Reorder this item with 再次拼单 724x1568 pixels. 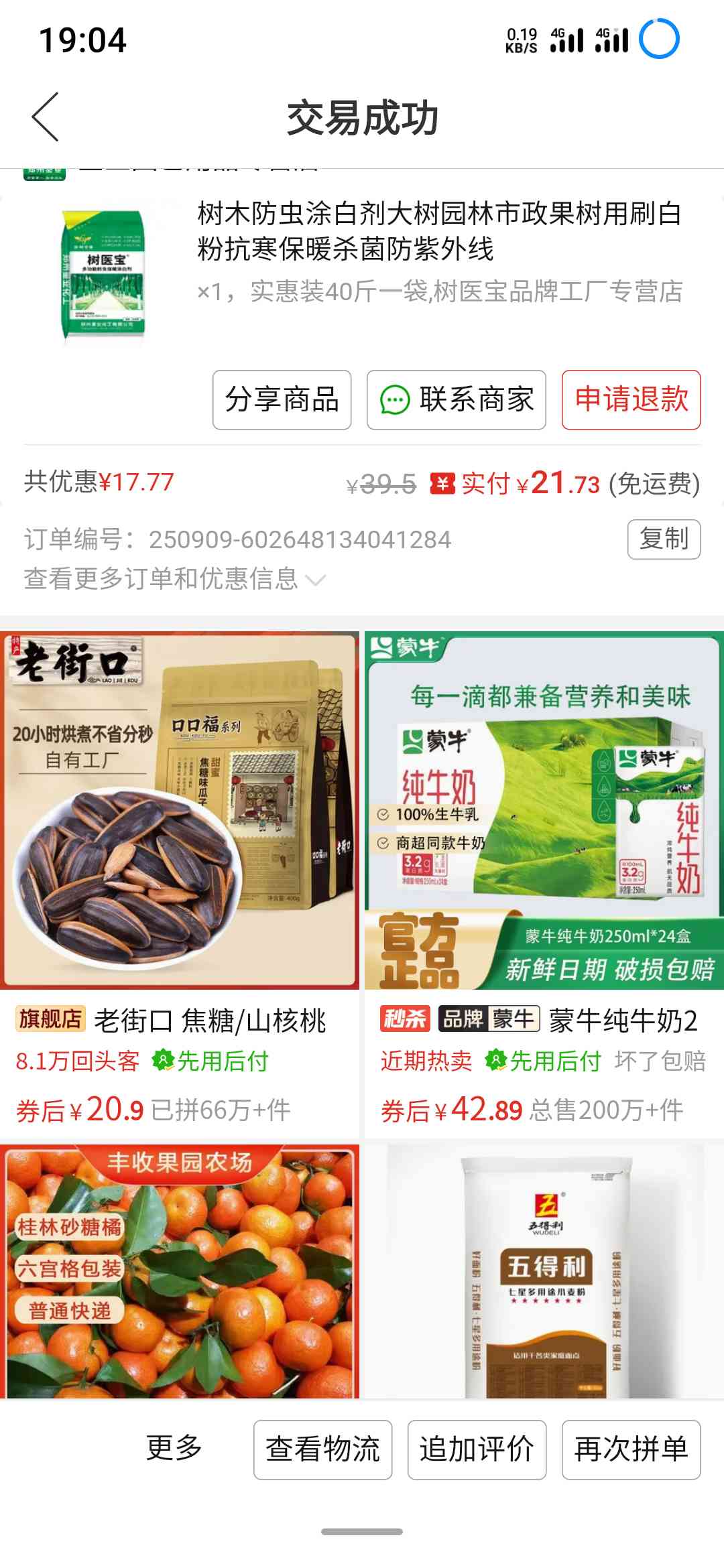631,1449
